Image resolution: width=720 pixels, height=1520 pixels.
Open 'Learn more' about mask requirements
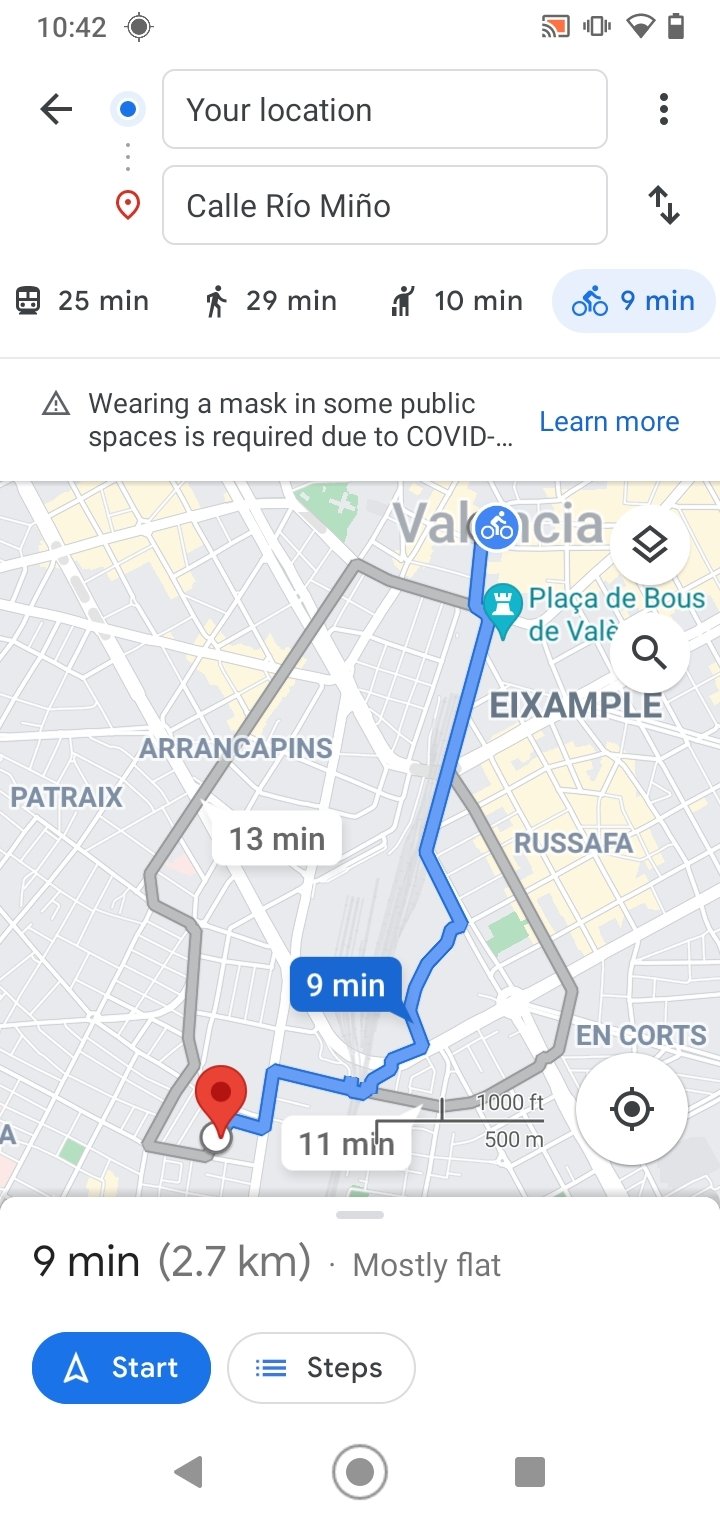pyautogui.click(x=609, y=422)
